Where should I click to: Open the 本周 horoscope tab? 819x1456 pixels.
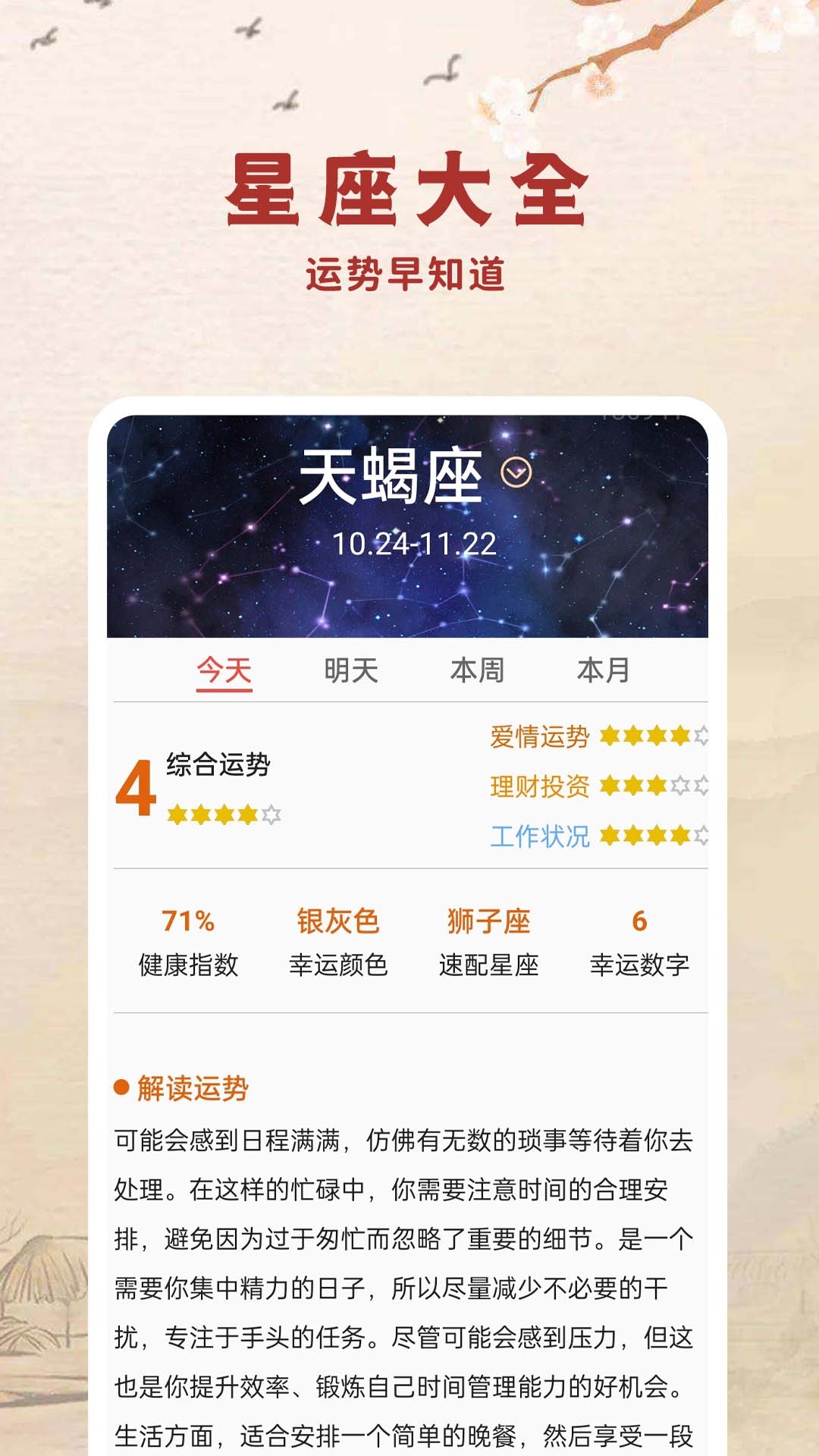pos(477,671)
